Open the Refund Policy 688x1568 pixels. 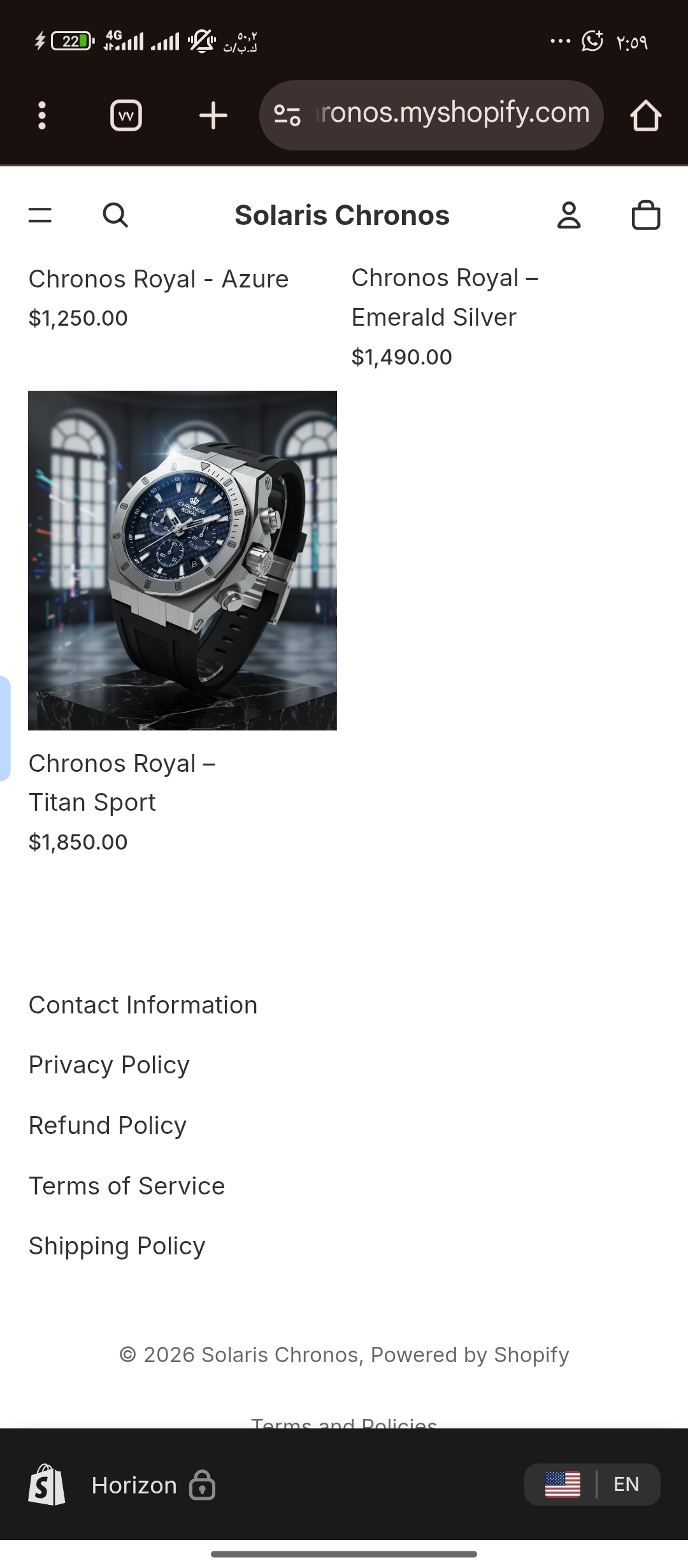108,1126
